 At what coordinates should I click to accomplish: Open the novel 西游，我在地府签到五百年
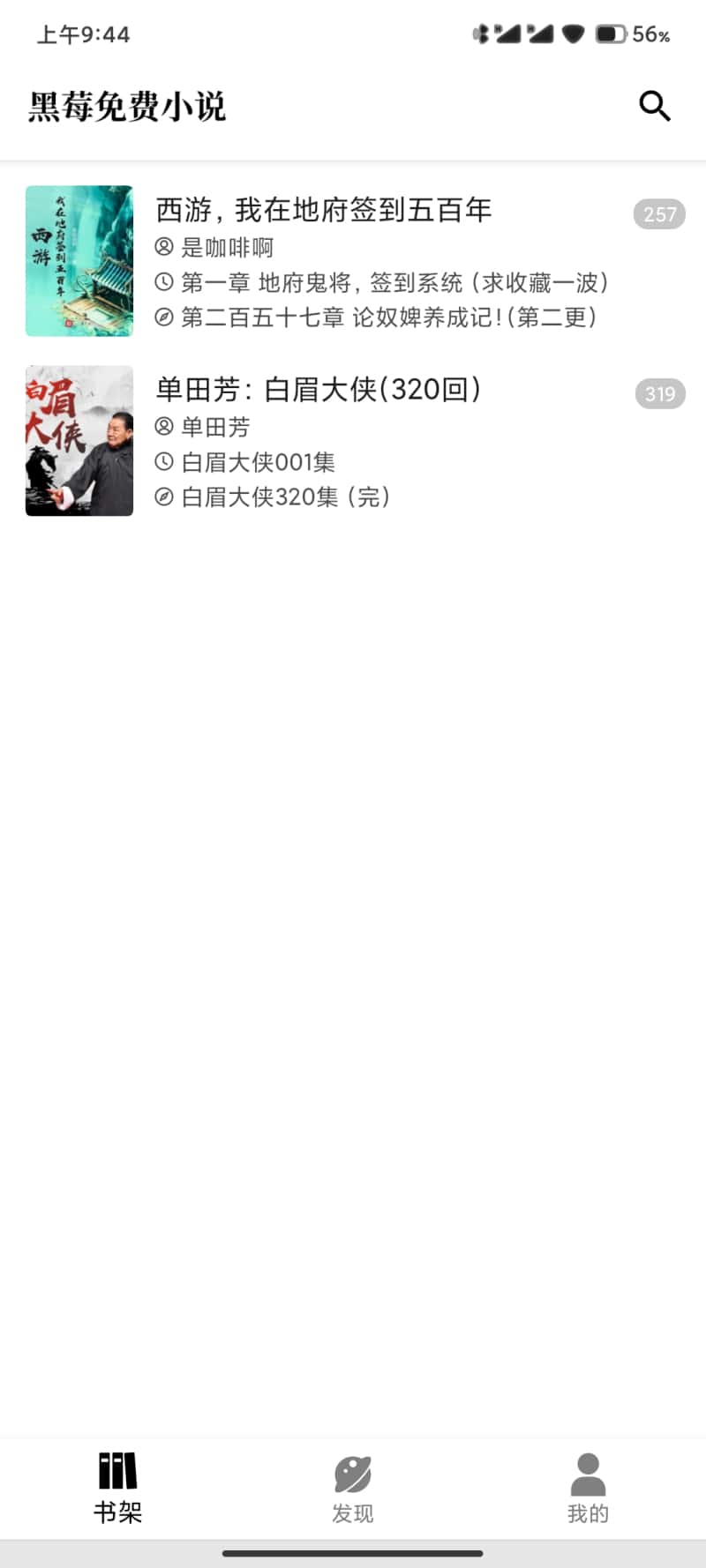coord(323,211)
